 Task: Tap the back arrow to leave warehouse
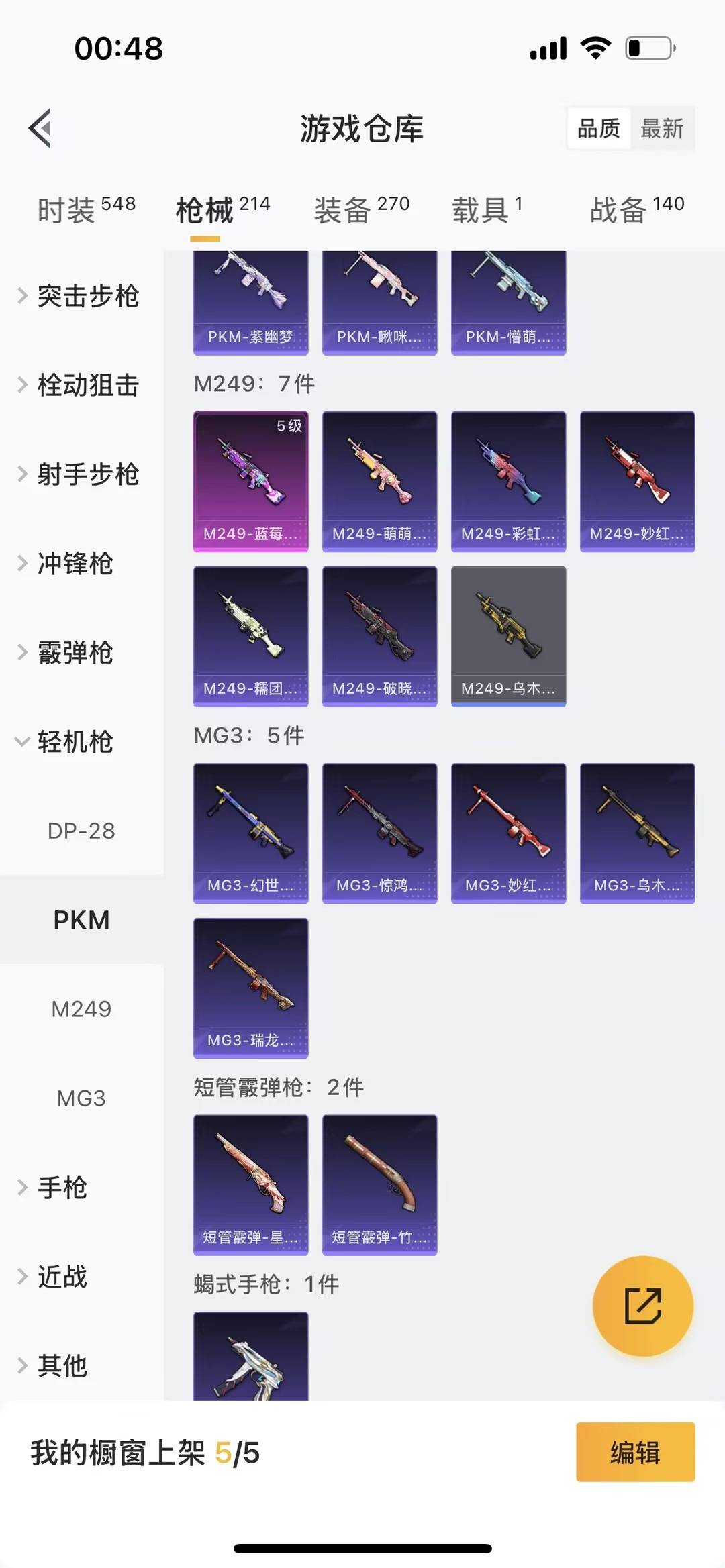[40, 129]
